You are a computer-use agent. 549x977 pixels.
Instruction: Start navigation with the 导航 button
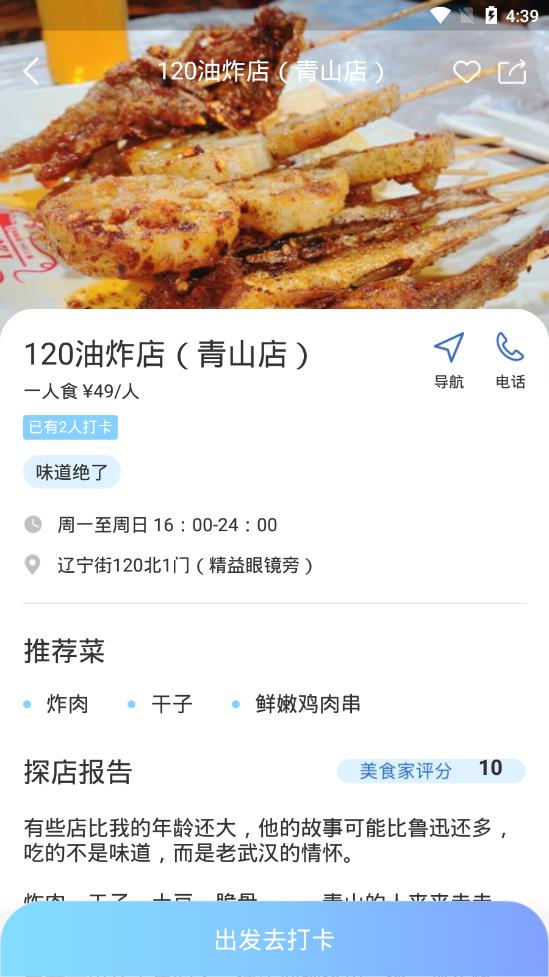[449, 361]
